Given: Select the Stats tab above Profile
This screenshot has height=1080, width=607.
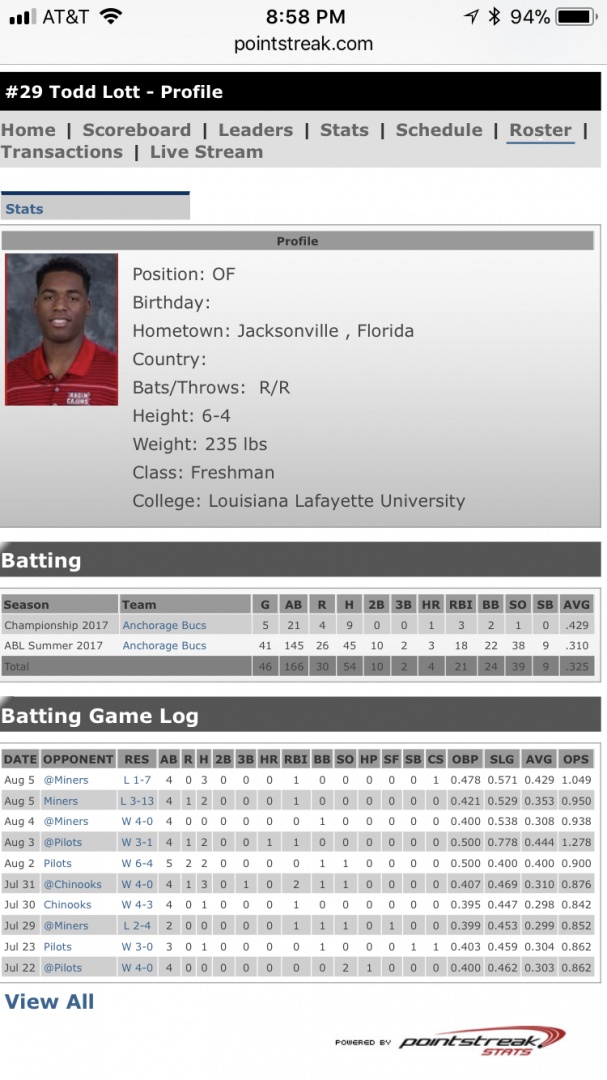Looking at the screenshot, I should pos(24,209).
